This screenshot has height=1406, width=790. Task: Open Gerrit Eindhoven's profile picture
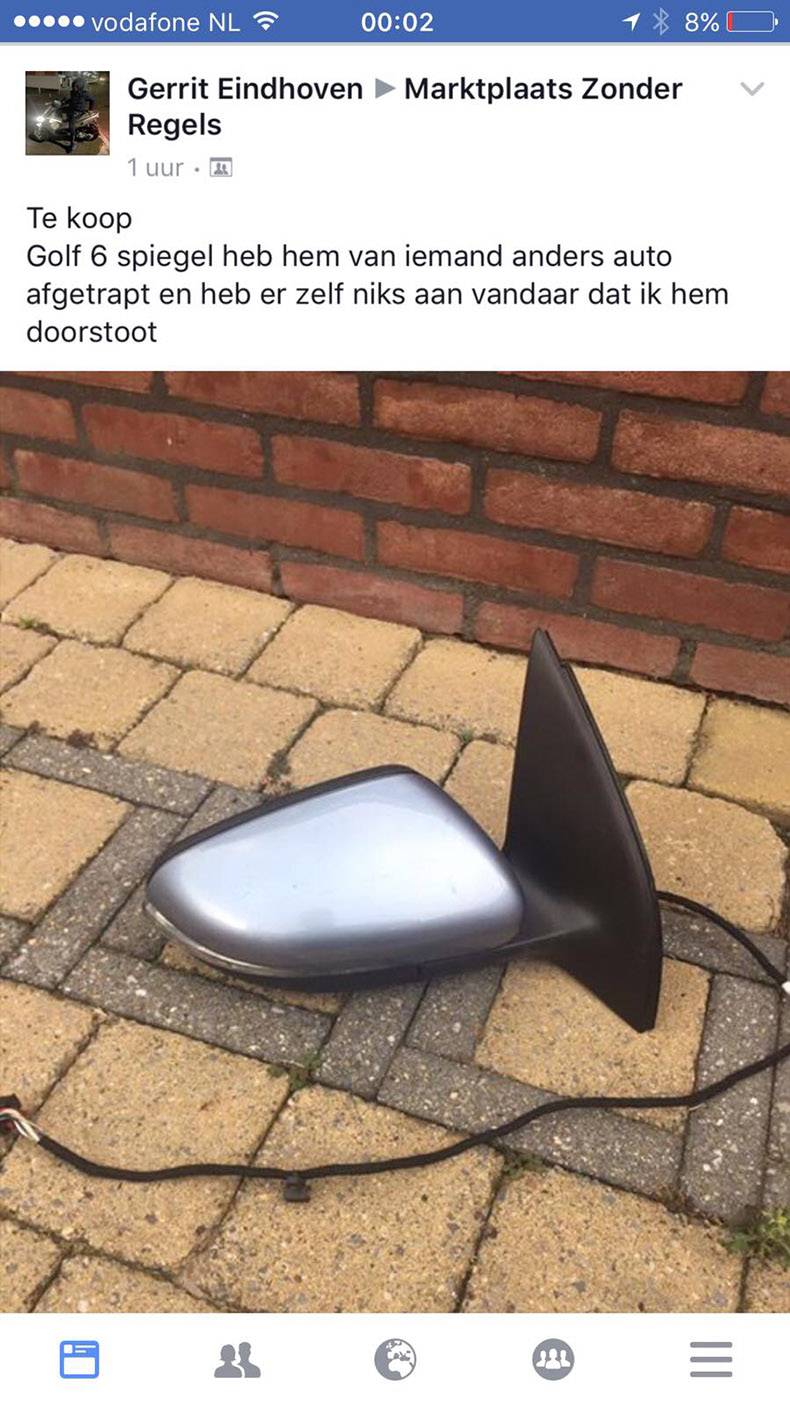(x=67, y=113)
